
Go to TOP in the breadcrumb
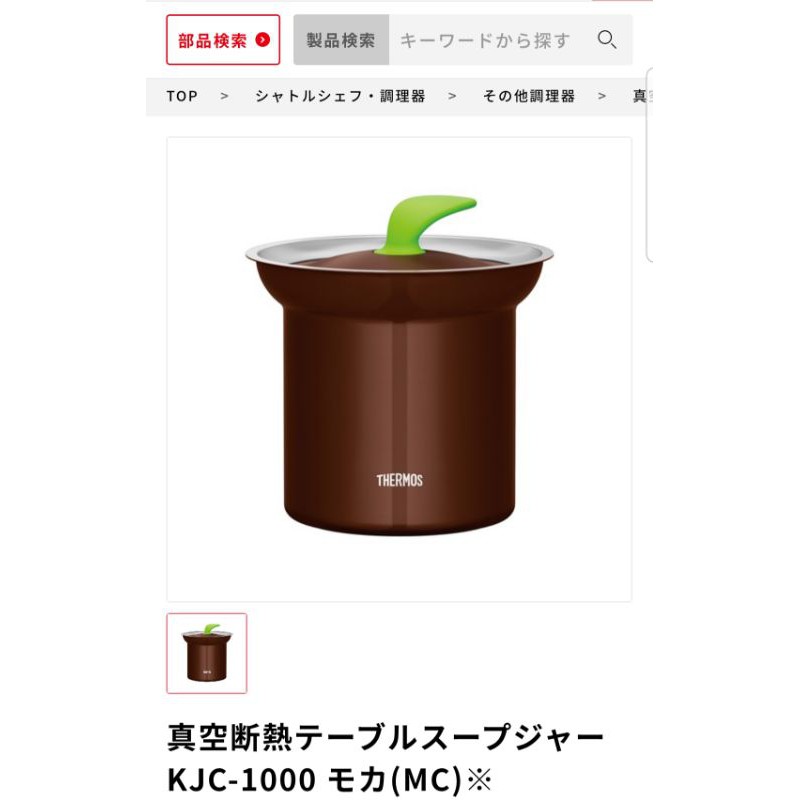coord(182,96)
